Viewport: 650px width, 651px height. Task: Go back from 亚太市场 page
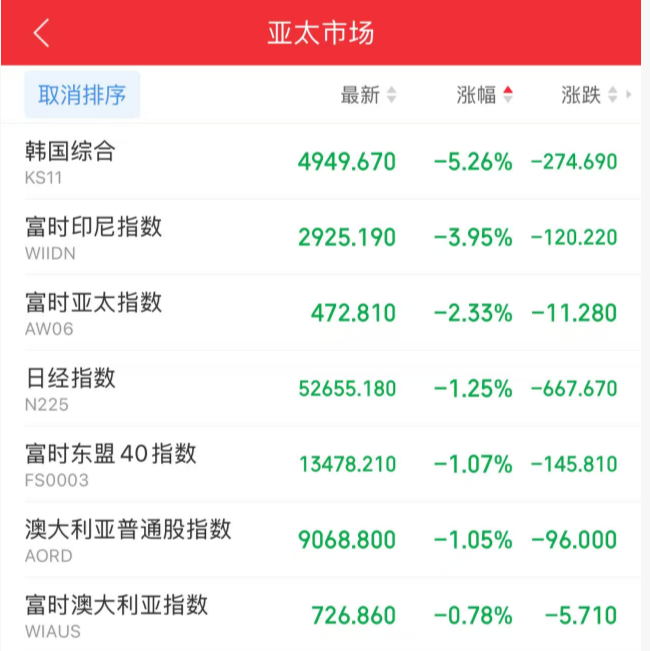[41, 33]
